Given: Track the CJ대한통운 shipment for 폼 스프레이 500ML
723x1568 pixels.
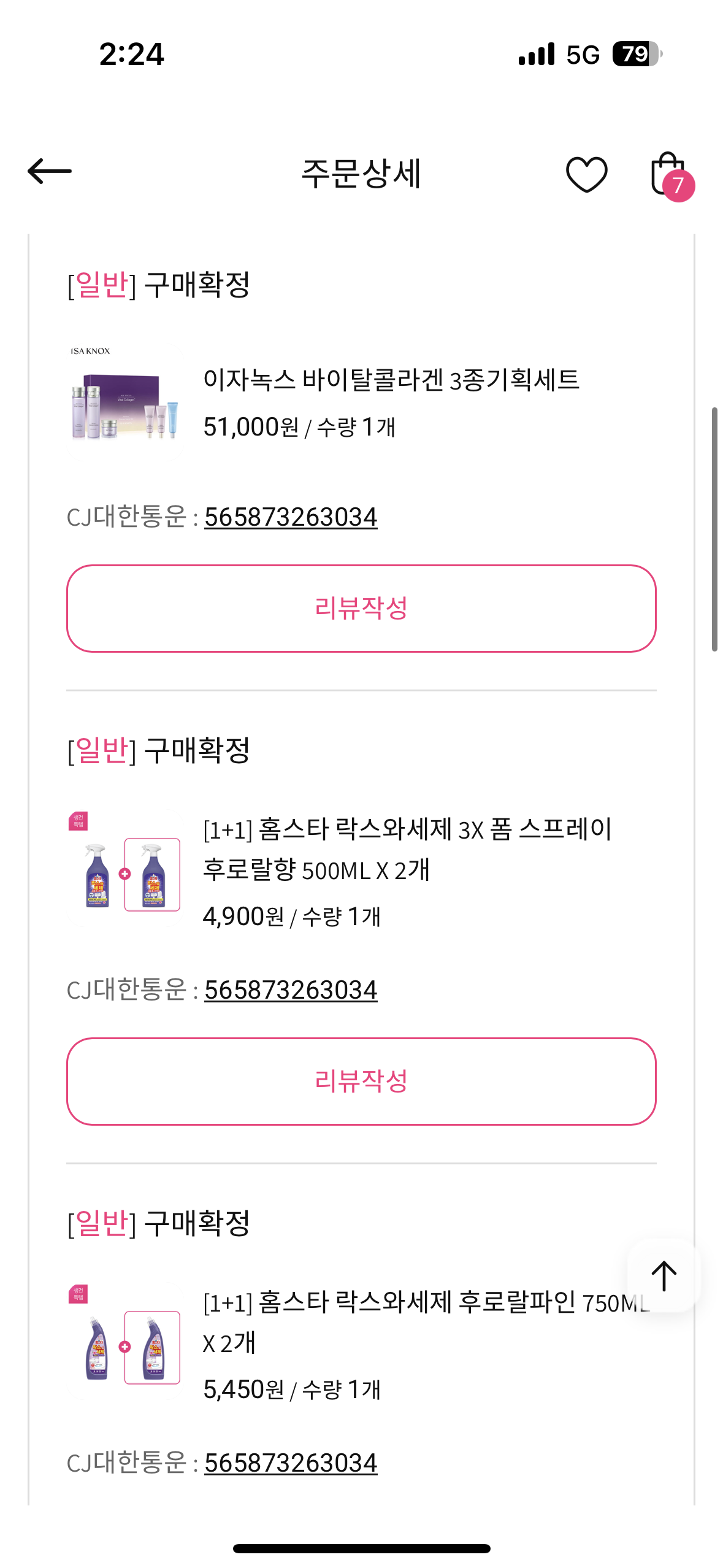Looking at the screenshot, I should 291,990.
